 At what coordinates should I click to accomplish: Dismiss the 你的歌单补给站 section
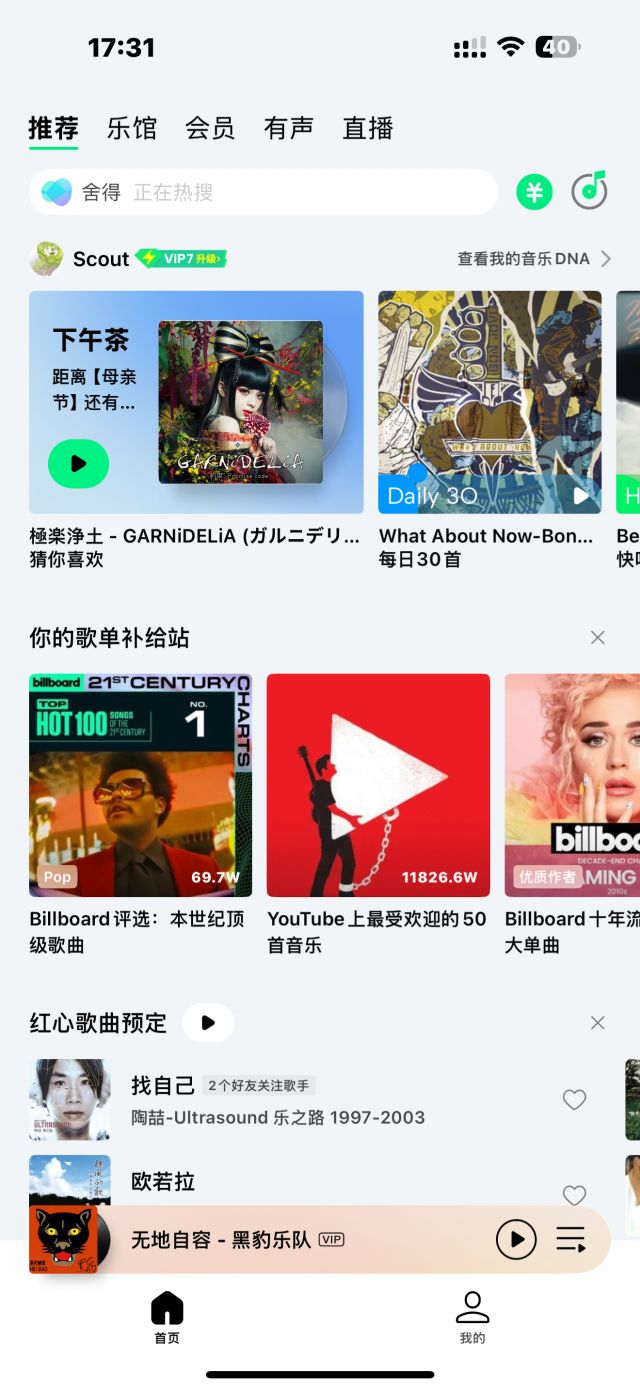[597, 637]
